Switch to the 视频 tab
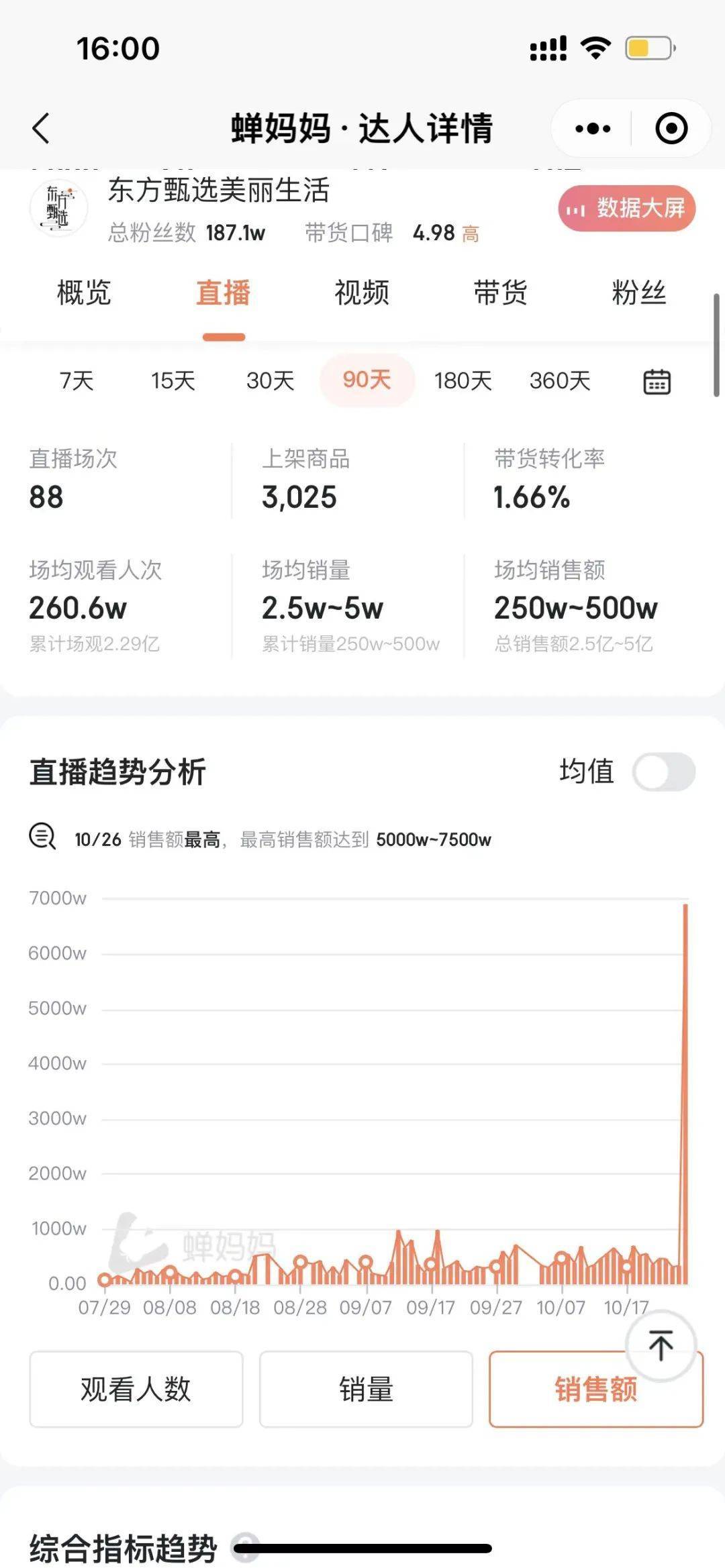The image size is (725, 1568). click(x=362, y=293)
